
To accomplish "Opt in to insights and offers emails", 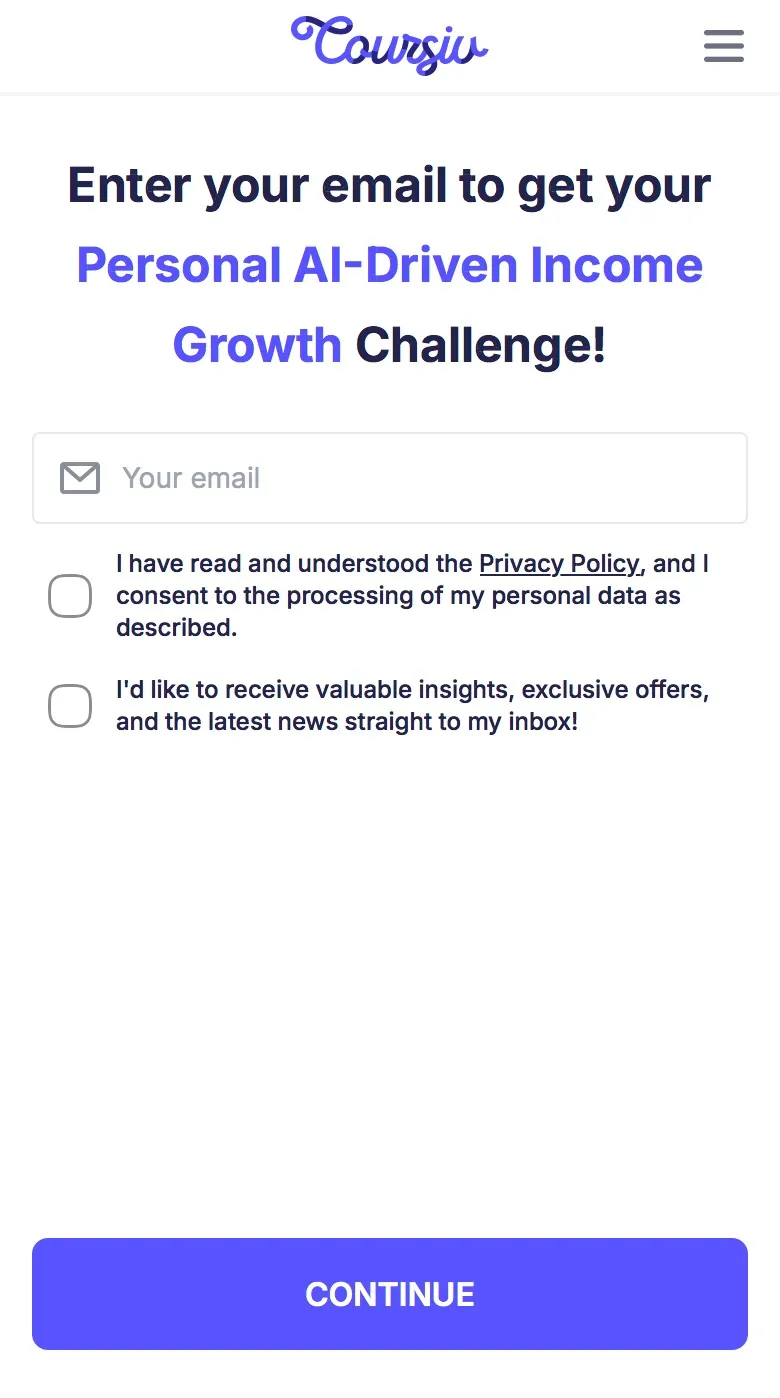I will pyautogui.click(x=70, y=706).
